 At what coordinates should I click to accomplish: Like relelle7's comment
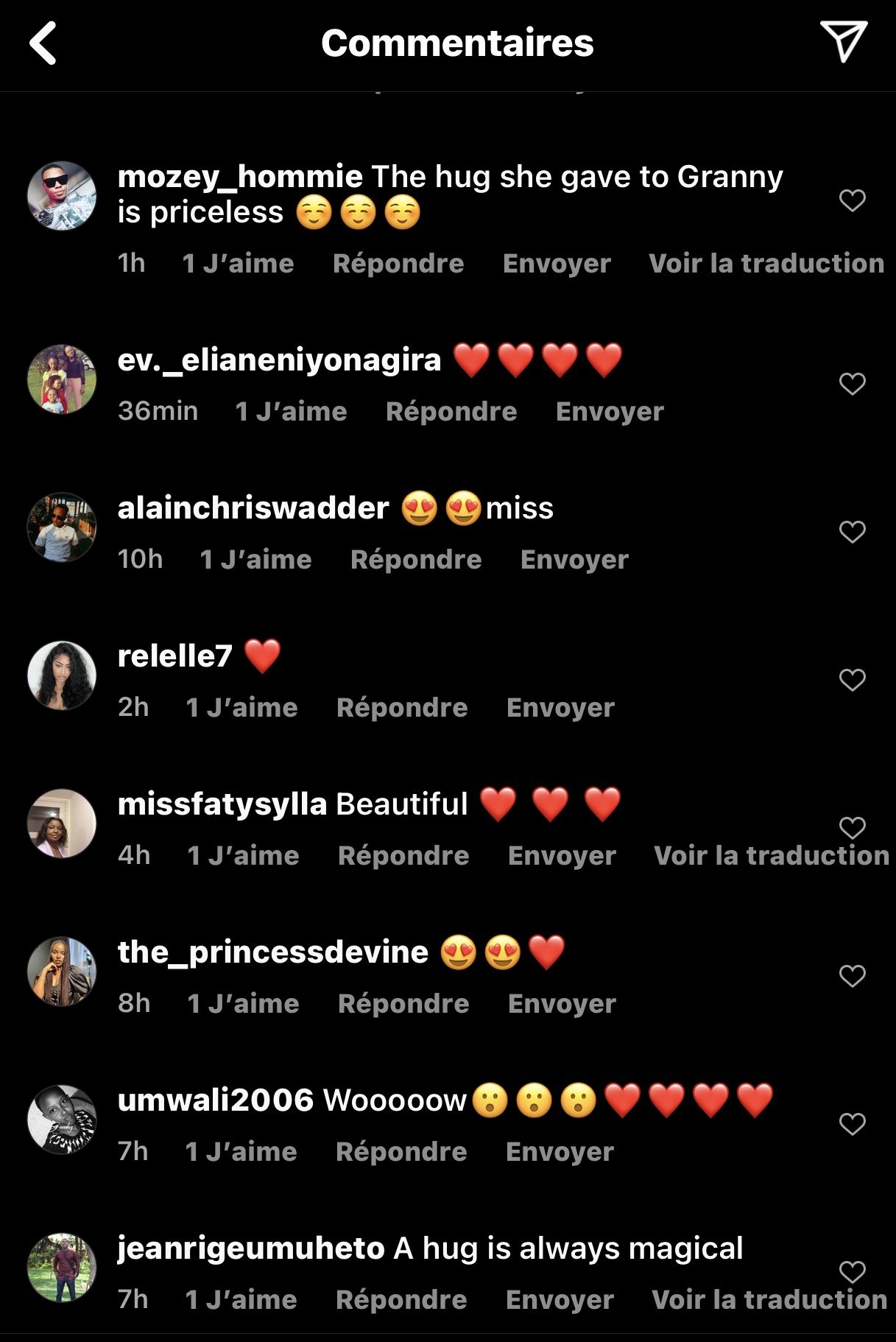click(852, 680)
